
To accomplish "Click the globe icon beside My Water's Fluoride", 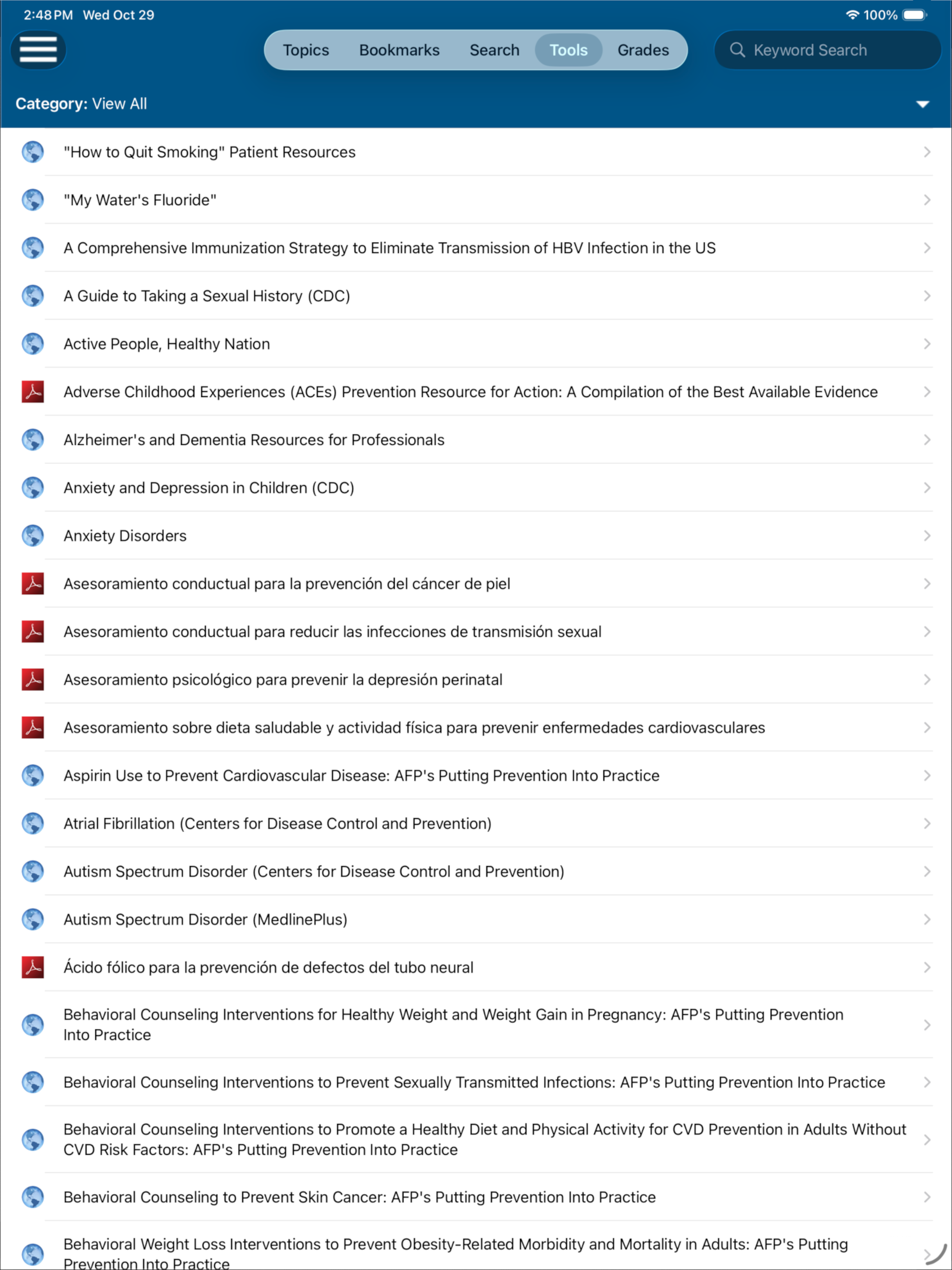I will click(x=33, y=200).
